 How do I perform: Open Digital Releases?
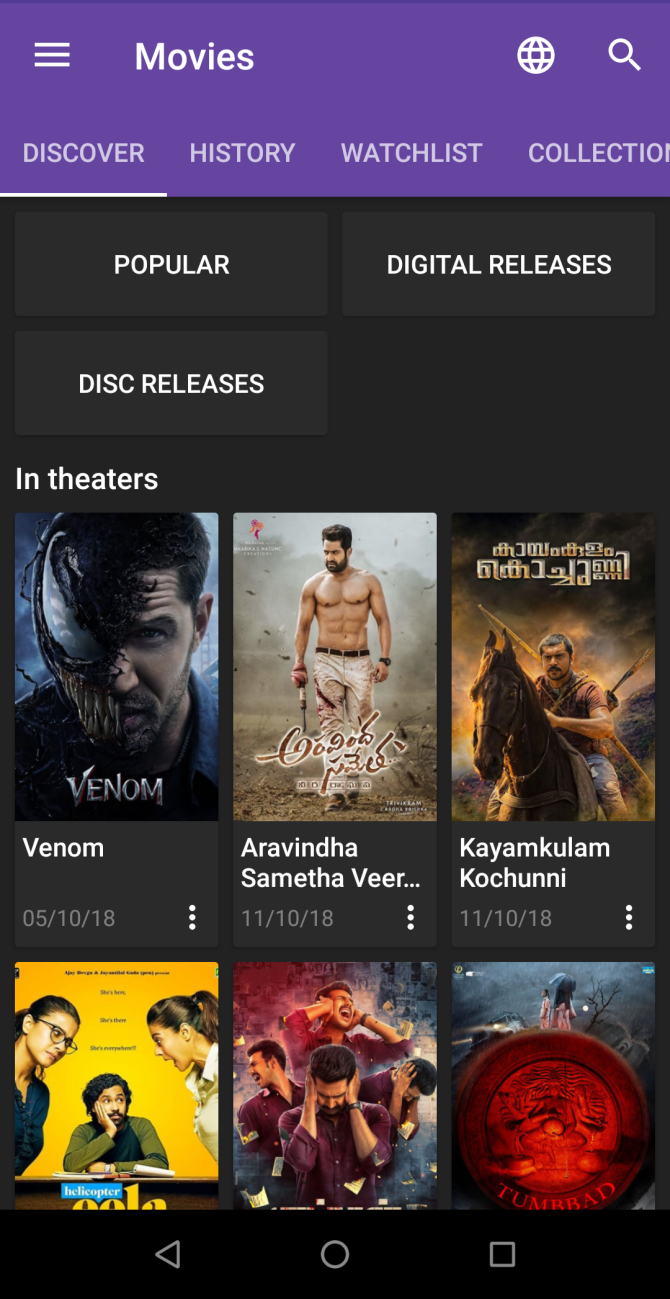point(499,264)
